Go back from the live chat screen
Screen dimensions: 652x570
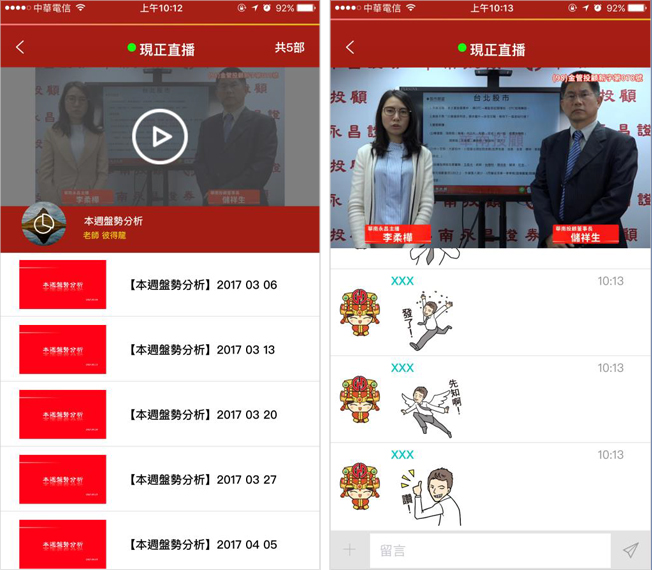tap(350, 48)
